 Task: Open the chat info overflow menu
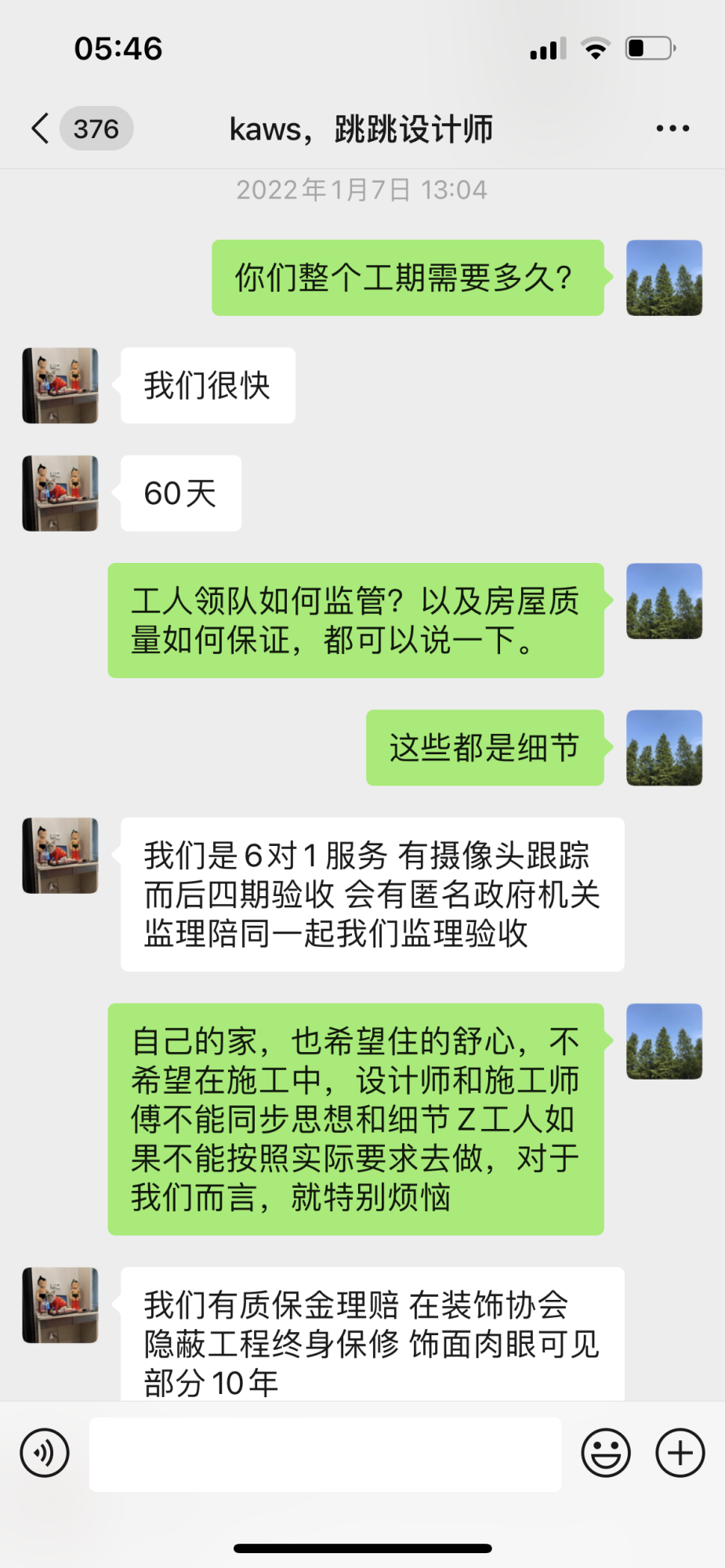[672, 129]
